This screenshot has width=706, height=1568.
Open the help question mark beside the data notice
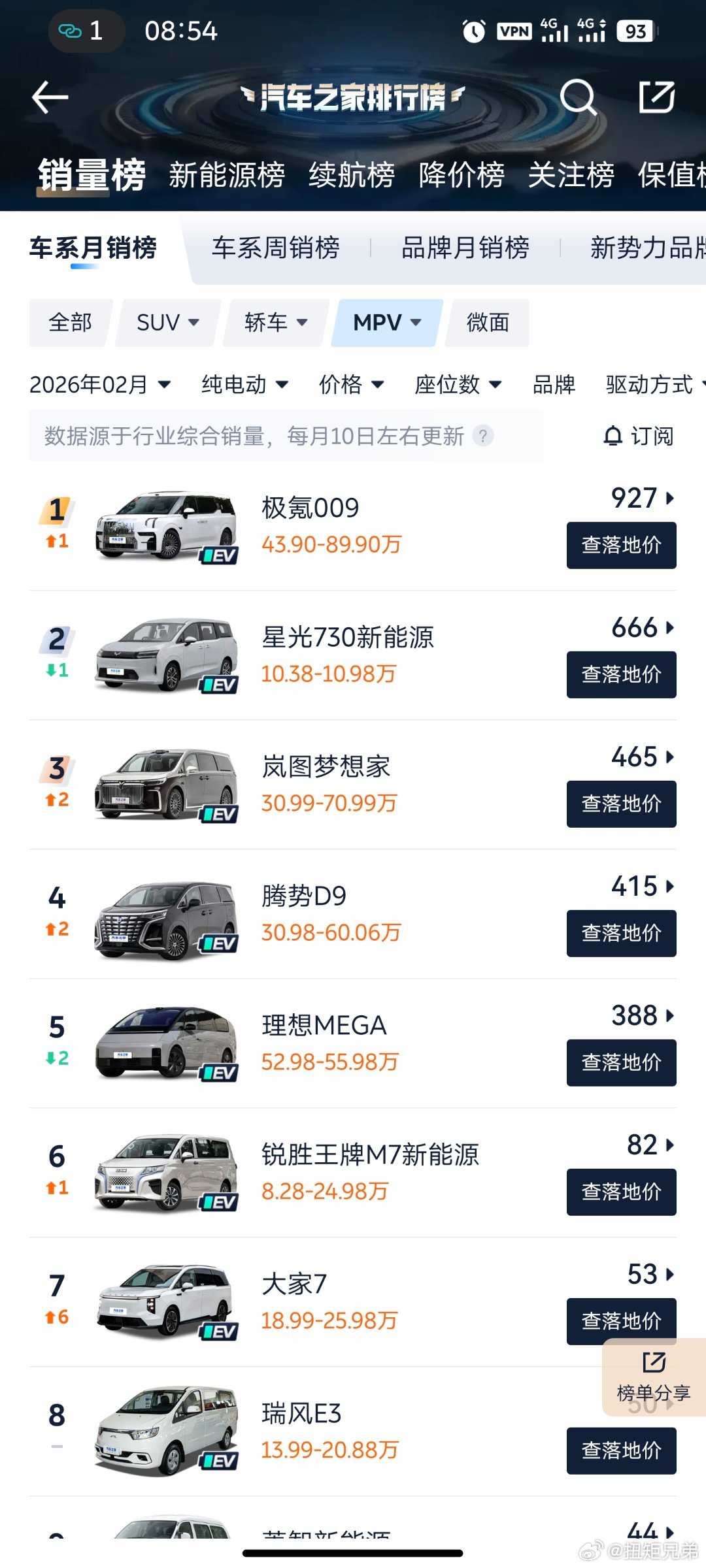[482, 436]
